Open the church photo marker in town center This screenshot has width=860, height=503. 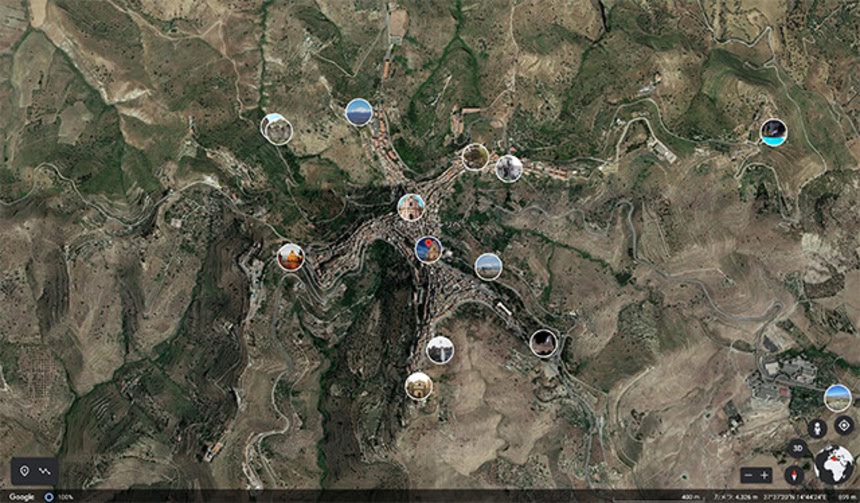[411, 207]
